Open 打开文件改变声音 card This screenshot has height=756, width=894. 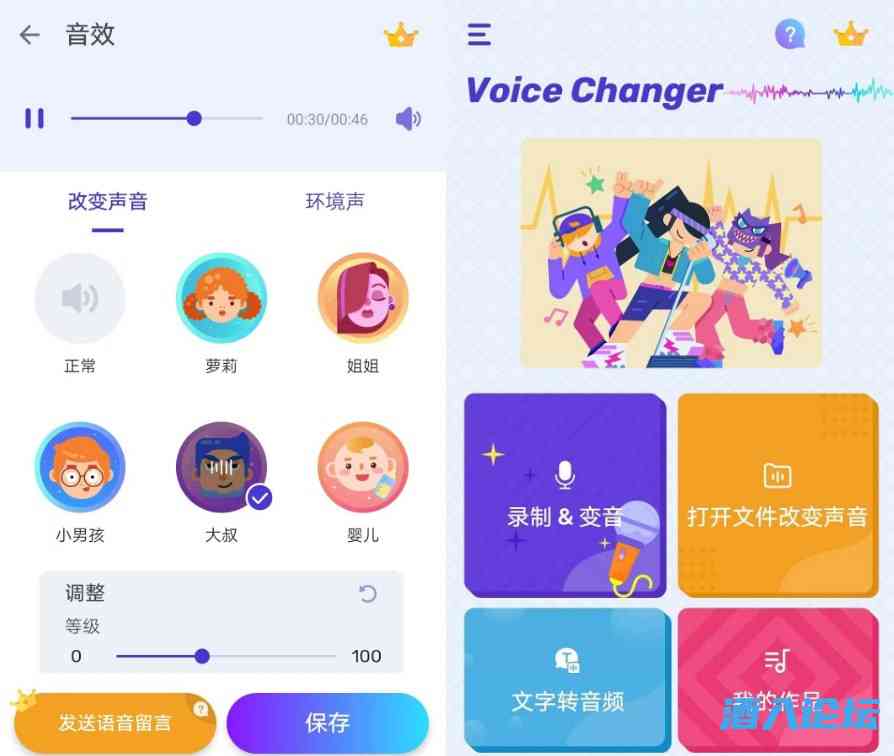[777, 494]
